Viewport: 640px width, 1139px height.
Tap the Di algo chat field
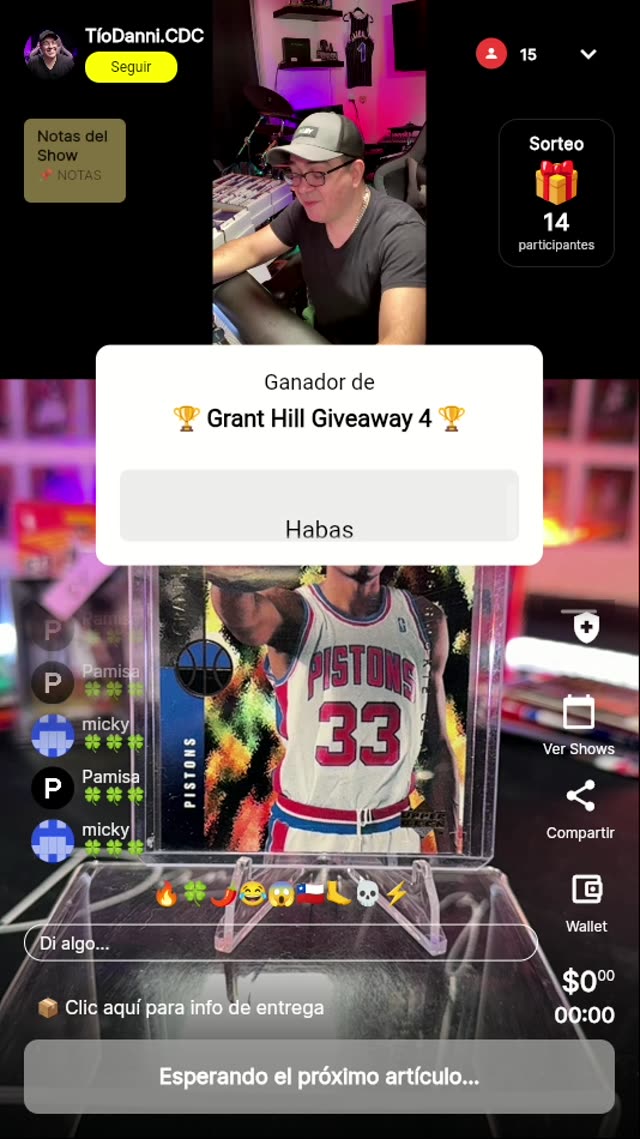tap(280, 942)
